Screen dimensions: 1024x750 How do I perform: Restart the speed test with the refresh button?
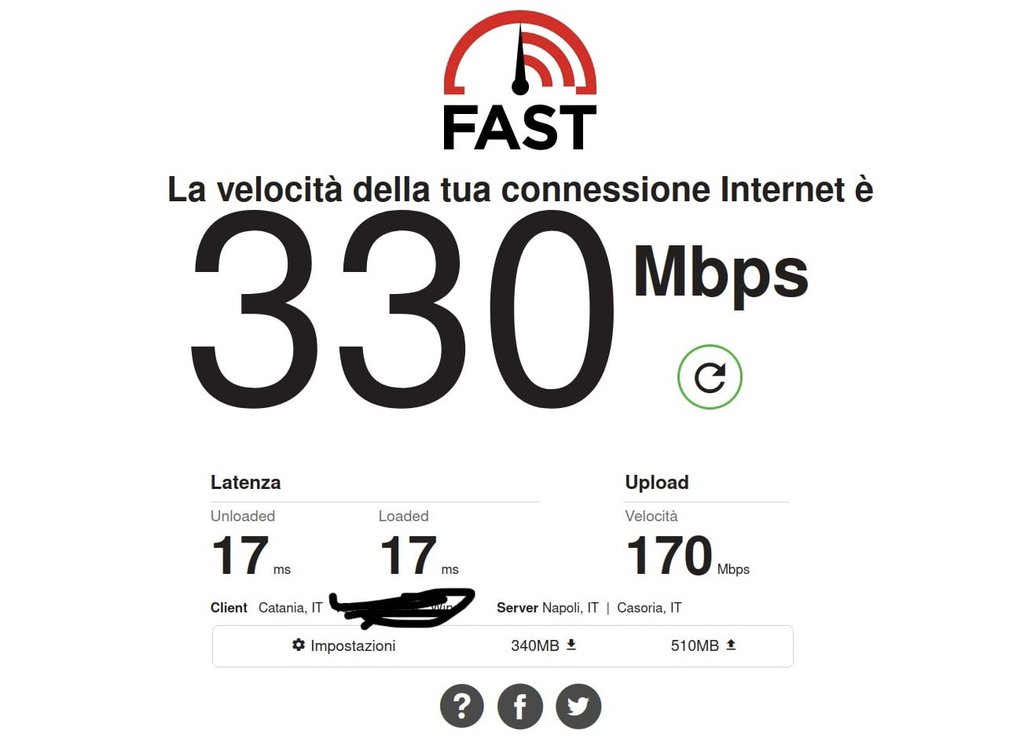point(709,377)
